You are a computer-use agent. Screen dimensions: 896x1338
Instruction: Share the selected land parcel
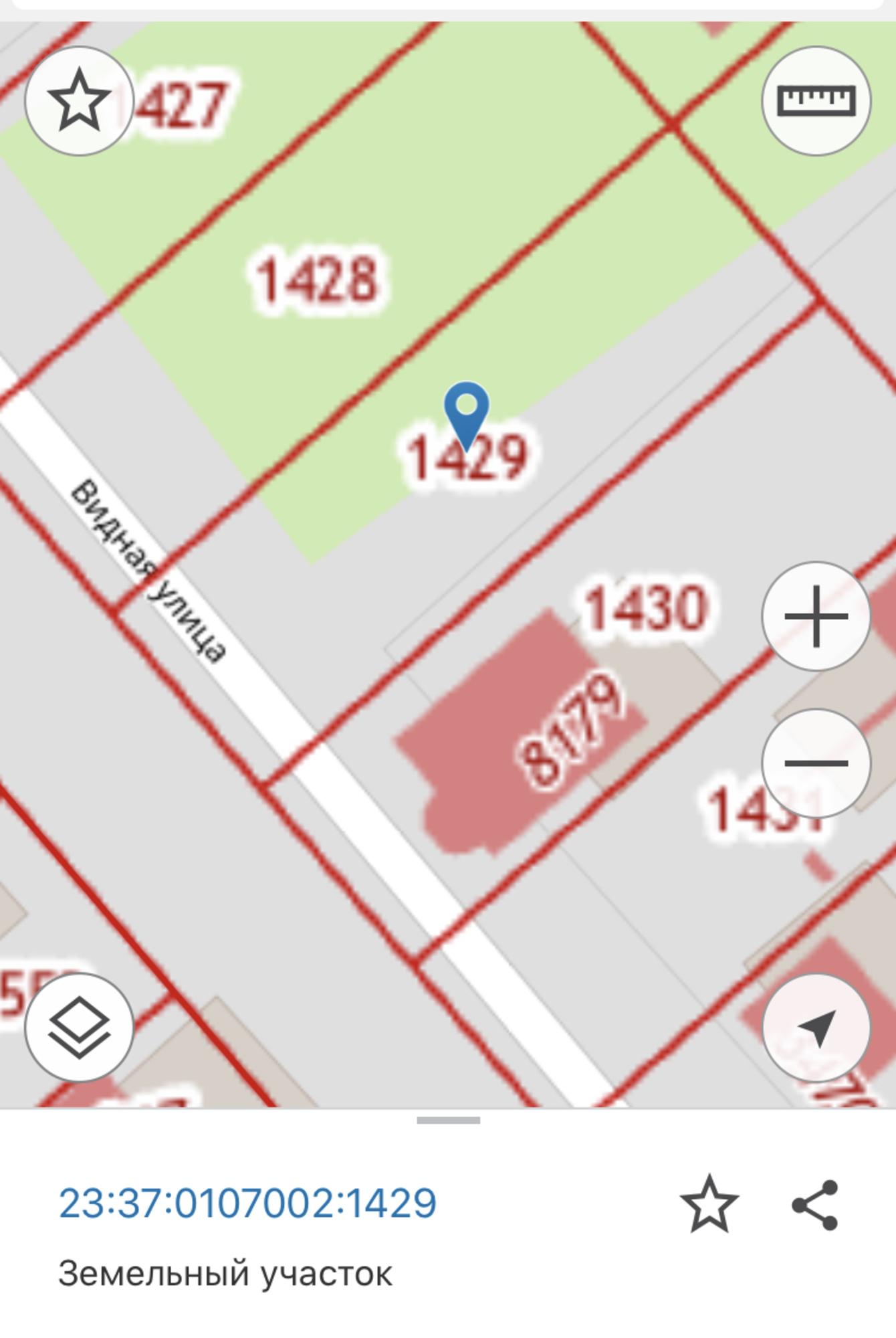coord(814,1204)
